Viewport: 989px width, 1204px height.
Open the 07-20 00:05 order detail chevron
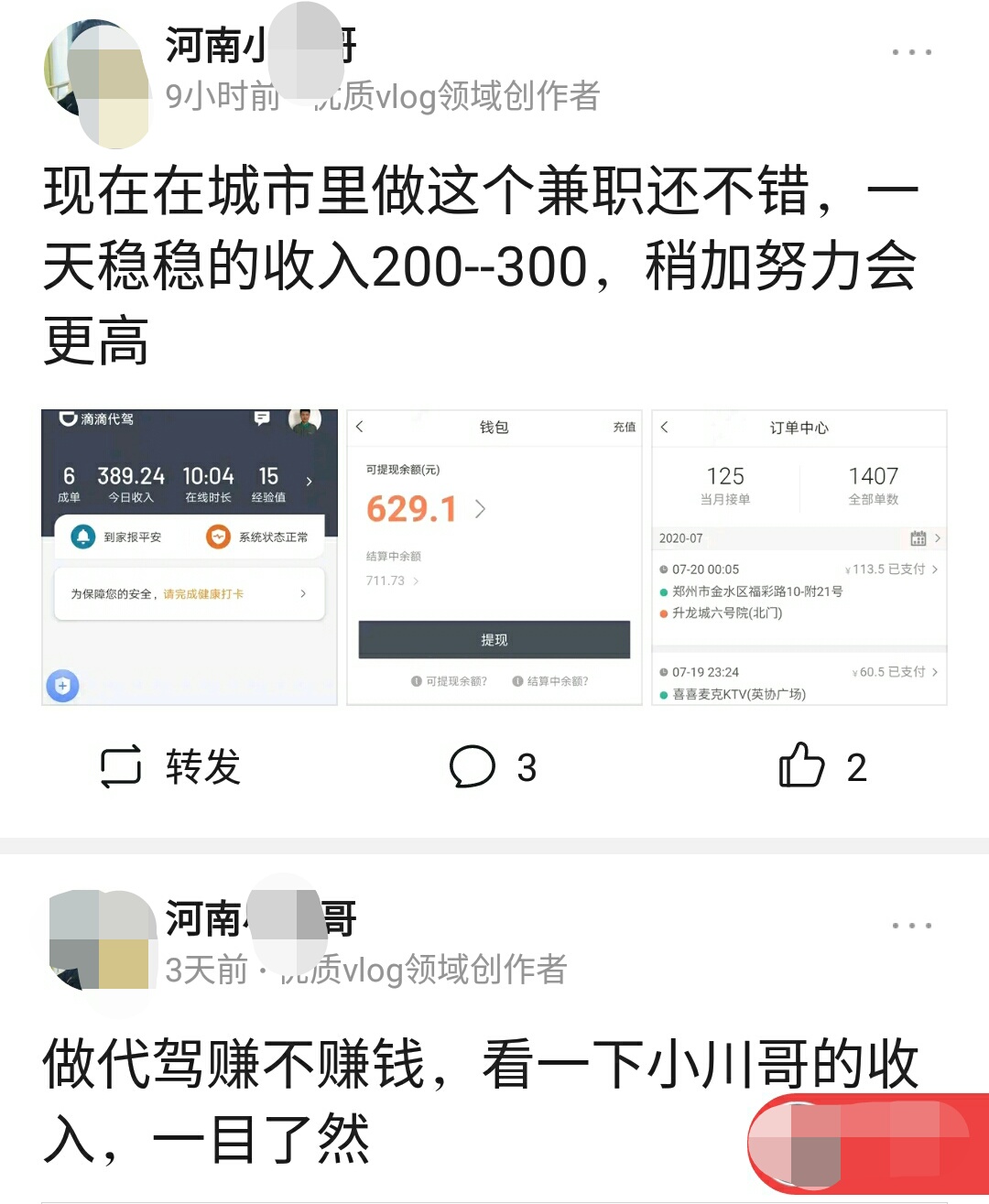933,569
